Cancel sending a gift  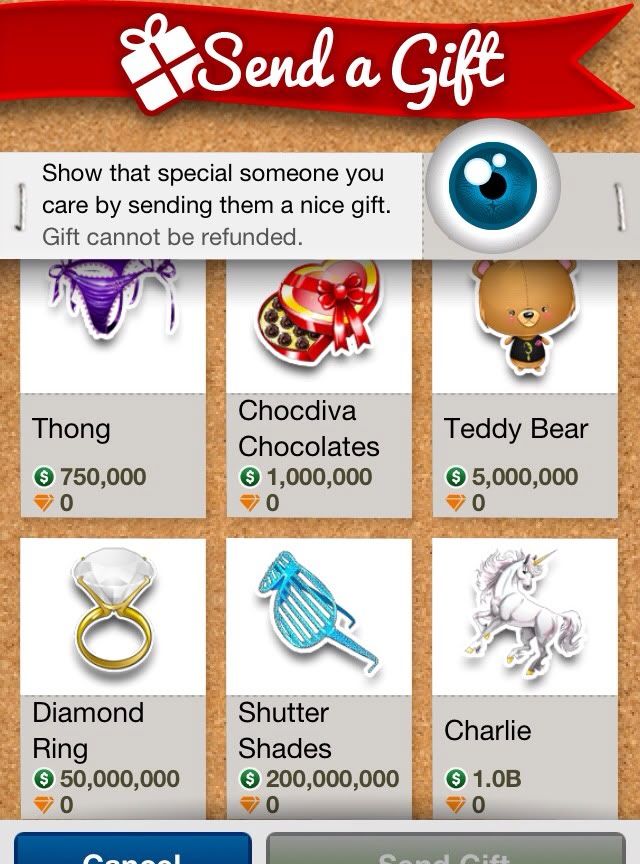132,850
